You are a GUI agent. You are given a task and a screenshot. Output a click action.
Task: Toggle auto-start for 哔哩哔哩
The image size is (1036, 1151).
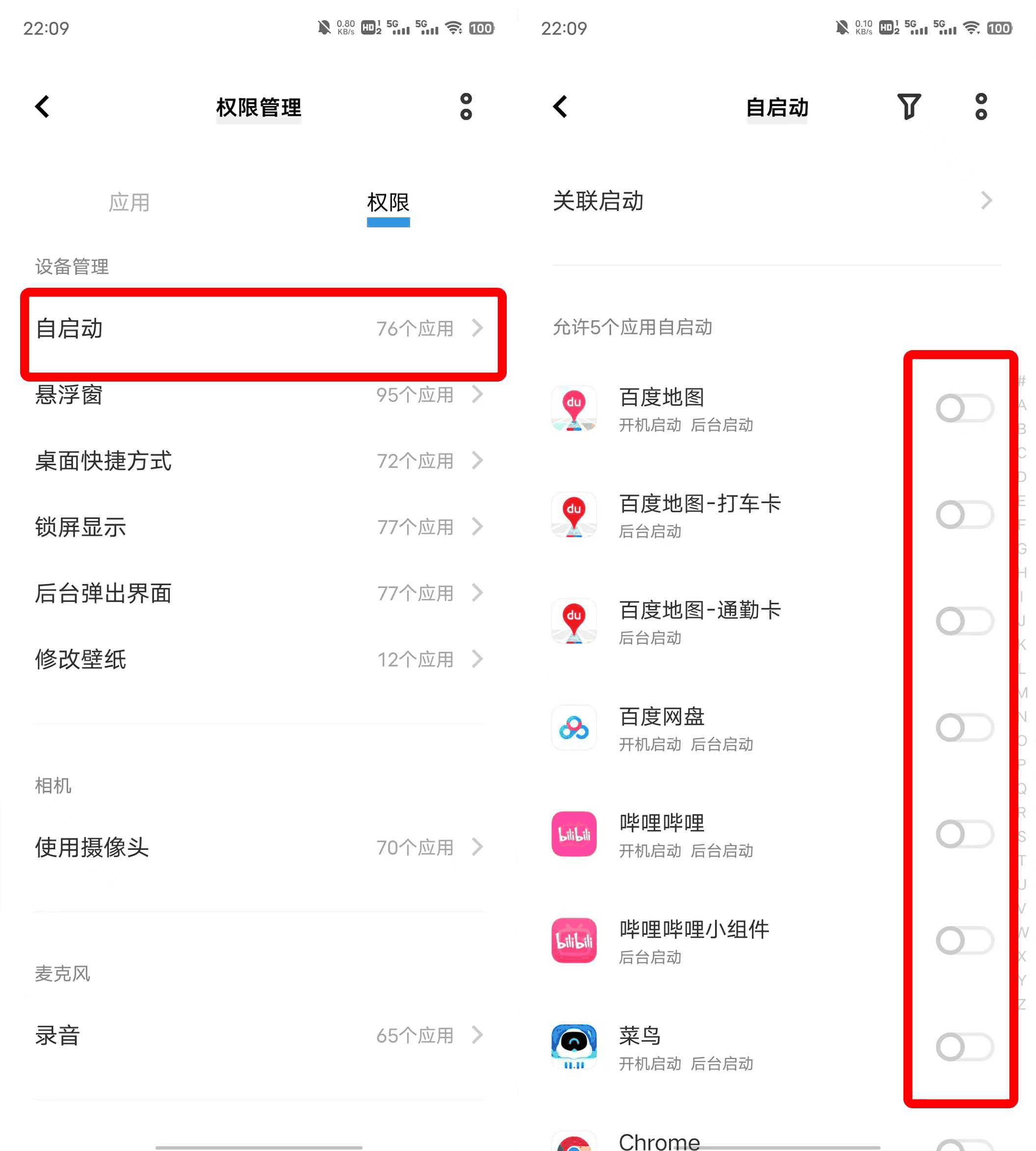pyautogui.click(x=964, y=834)
